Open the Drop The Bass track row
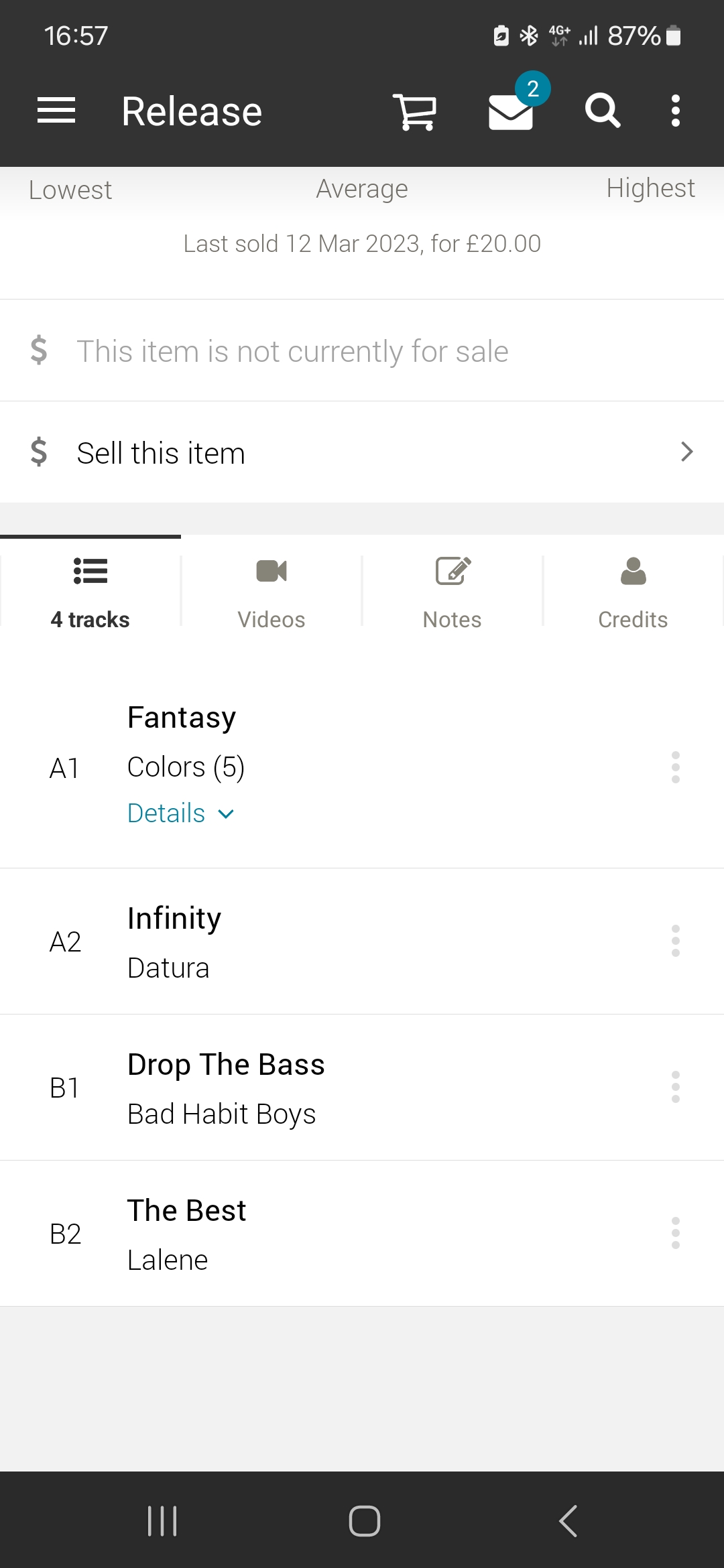Image resolution: width=724 pixels, height=1568 pixels. point(362,1088)
